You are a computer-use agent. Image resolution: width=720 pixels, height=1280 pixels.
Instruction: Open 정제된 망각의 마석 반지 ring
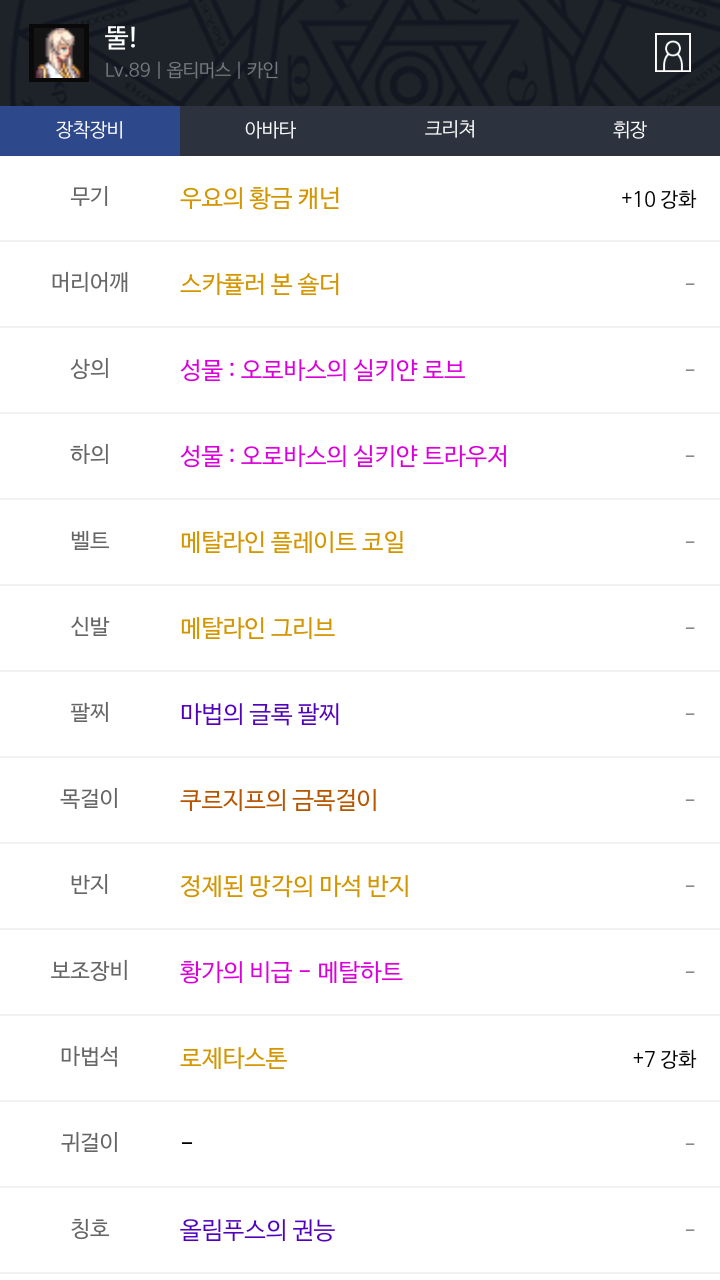(295, 886)
